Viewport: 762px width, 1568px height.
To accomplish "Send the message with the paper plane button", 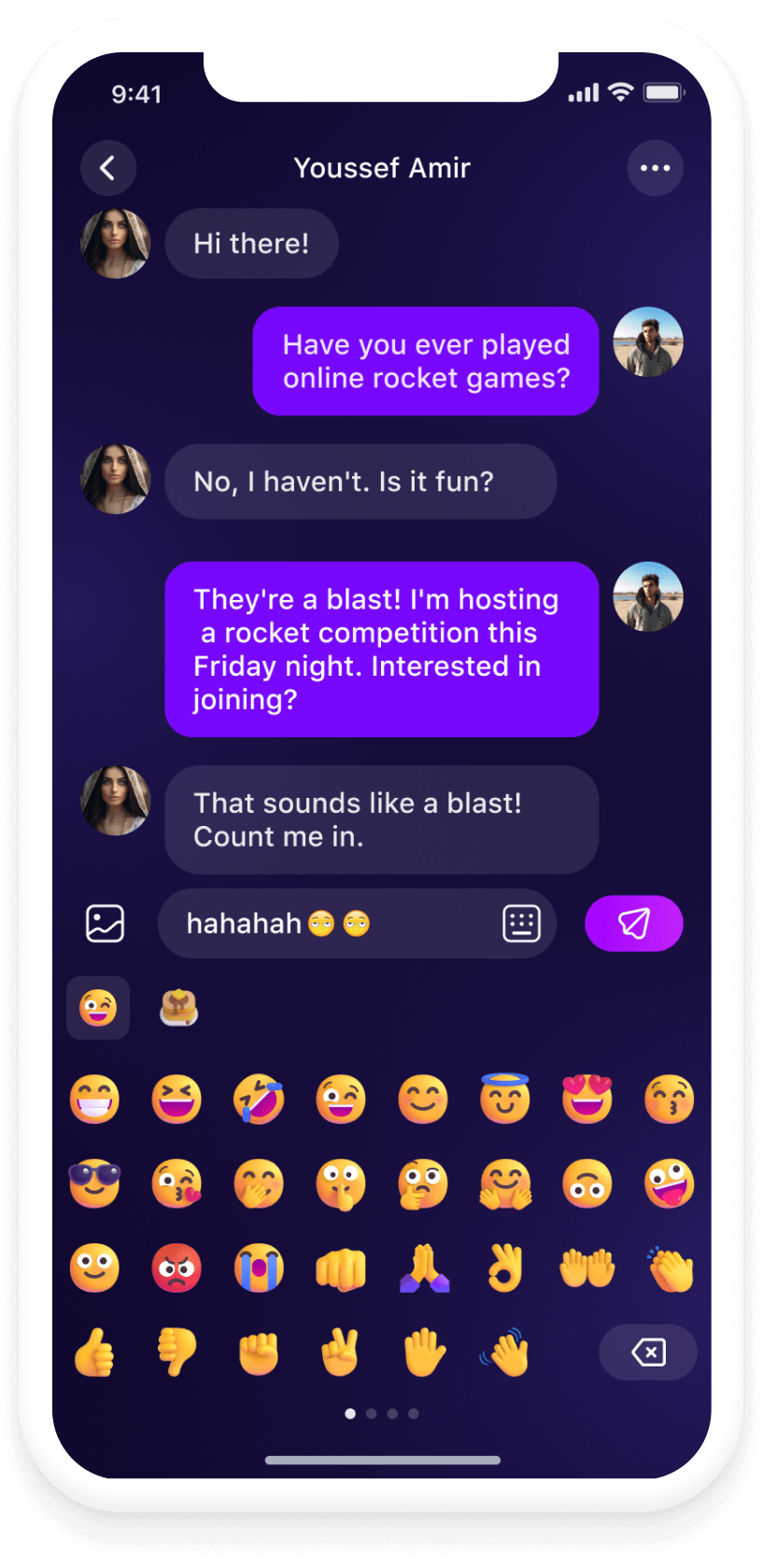I will click(x=634, y=923).
